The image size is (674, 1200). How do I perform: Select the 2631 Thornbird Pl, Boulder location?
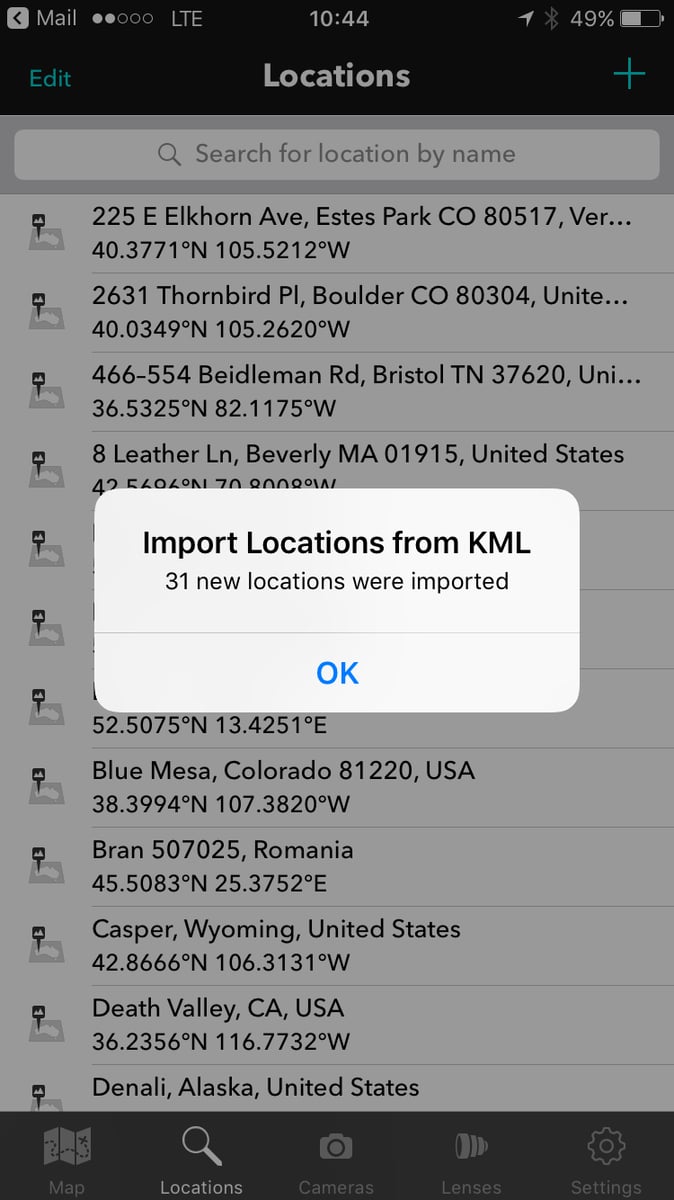360,312
